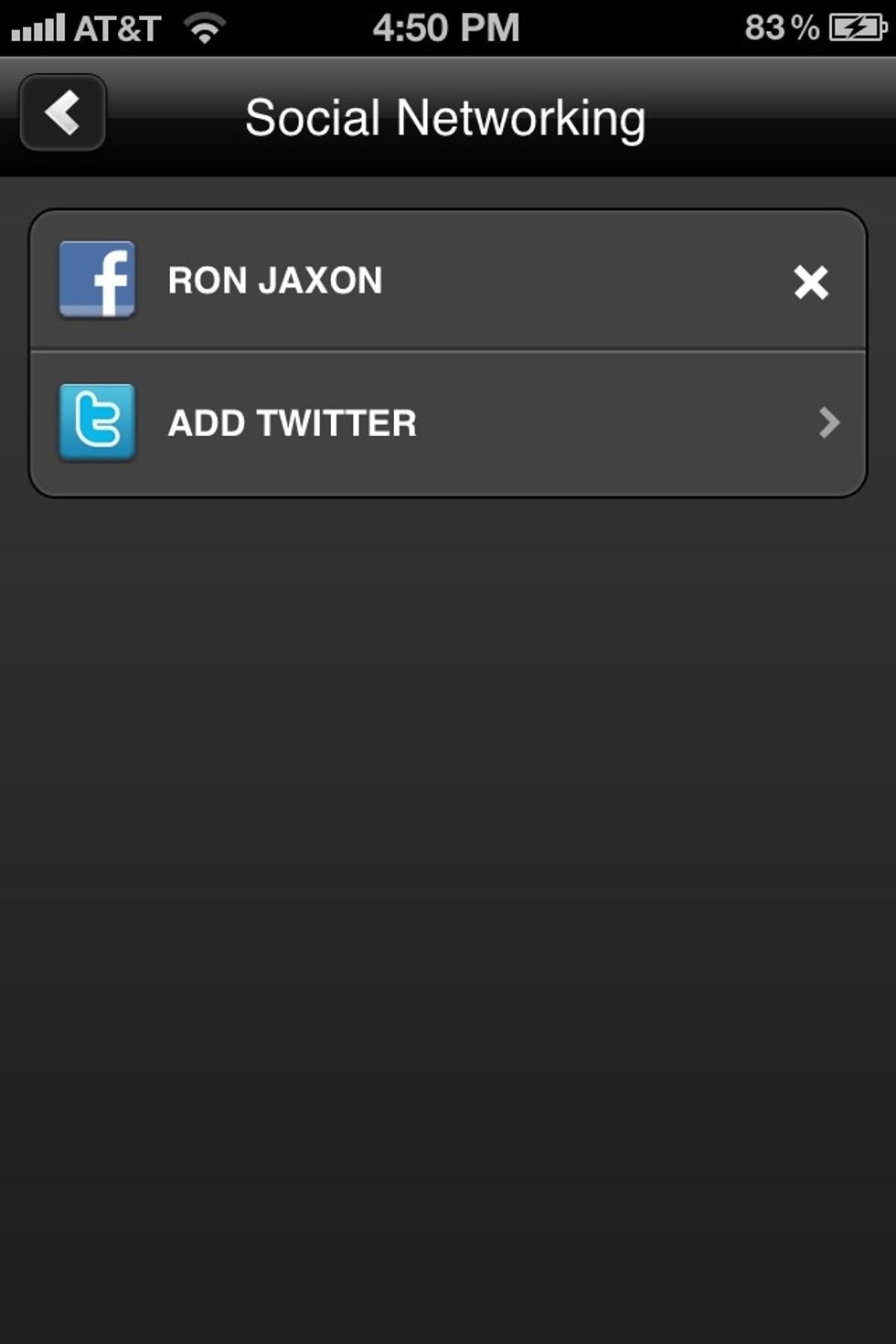Tap the X to disconnect RON JAXON's Facebook
This screenshot has height=1344, width=896.
(812, 281)
